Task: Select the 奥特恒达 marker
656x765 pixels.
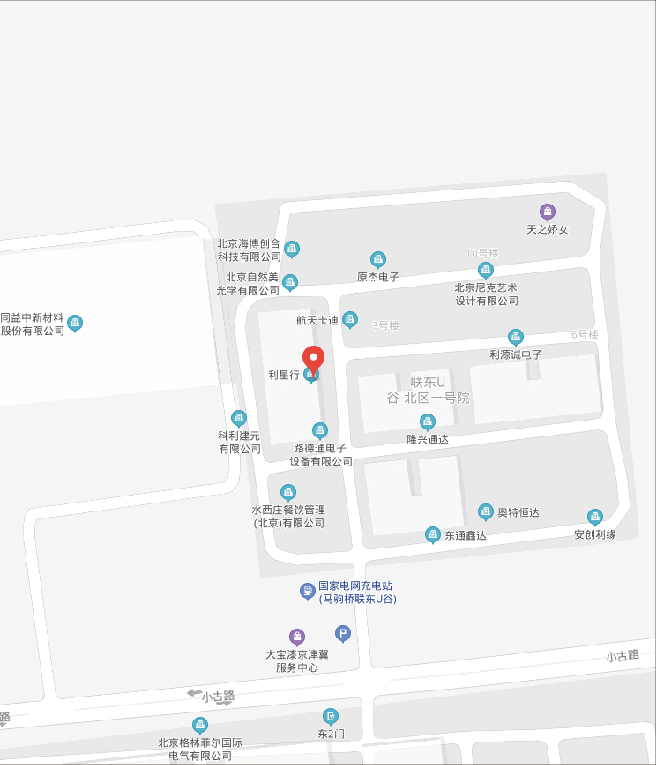Action: [486, 511]
